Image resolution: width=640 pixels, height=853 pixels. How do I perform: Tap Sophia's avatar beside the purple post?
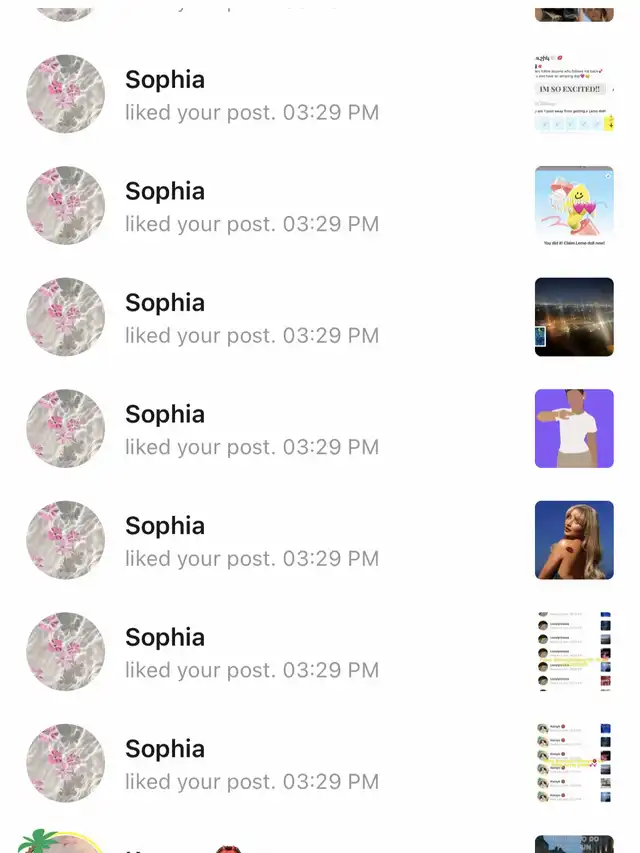coord(65,428)
